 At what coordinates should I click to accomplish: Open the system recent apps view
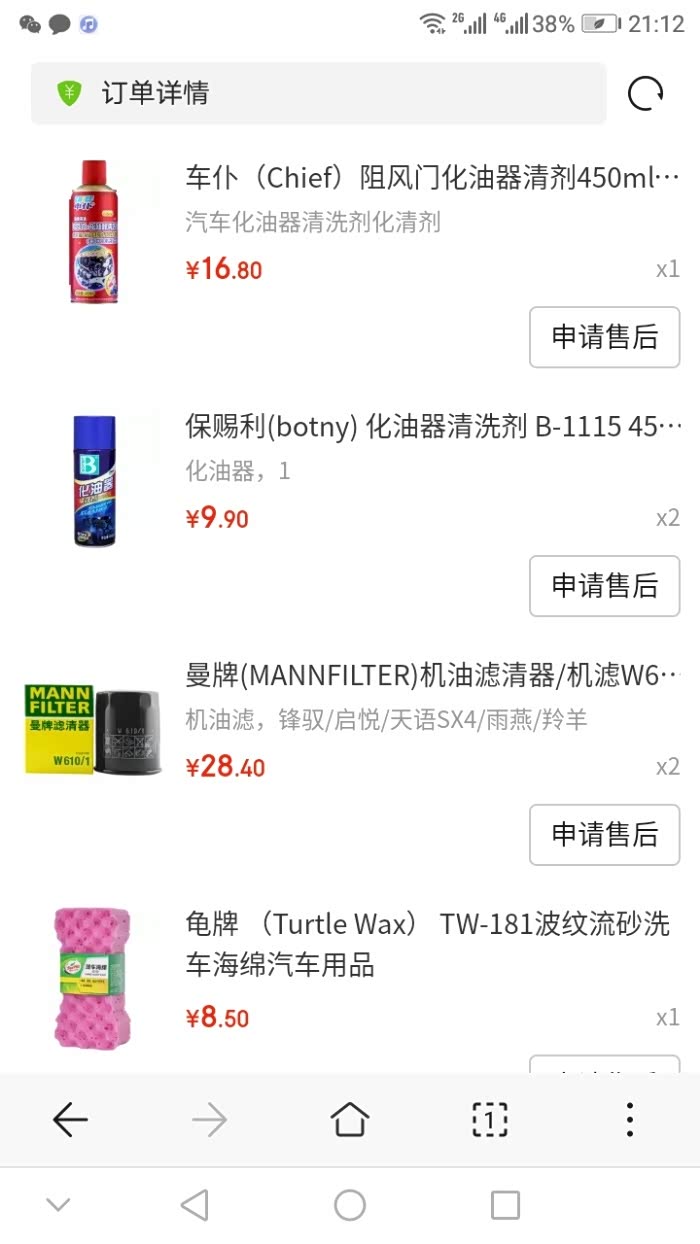tap(505, 1205)
